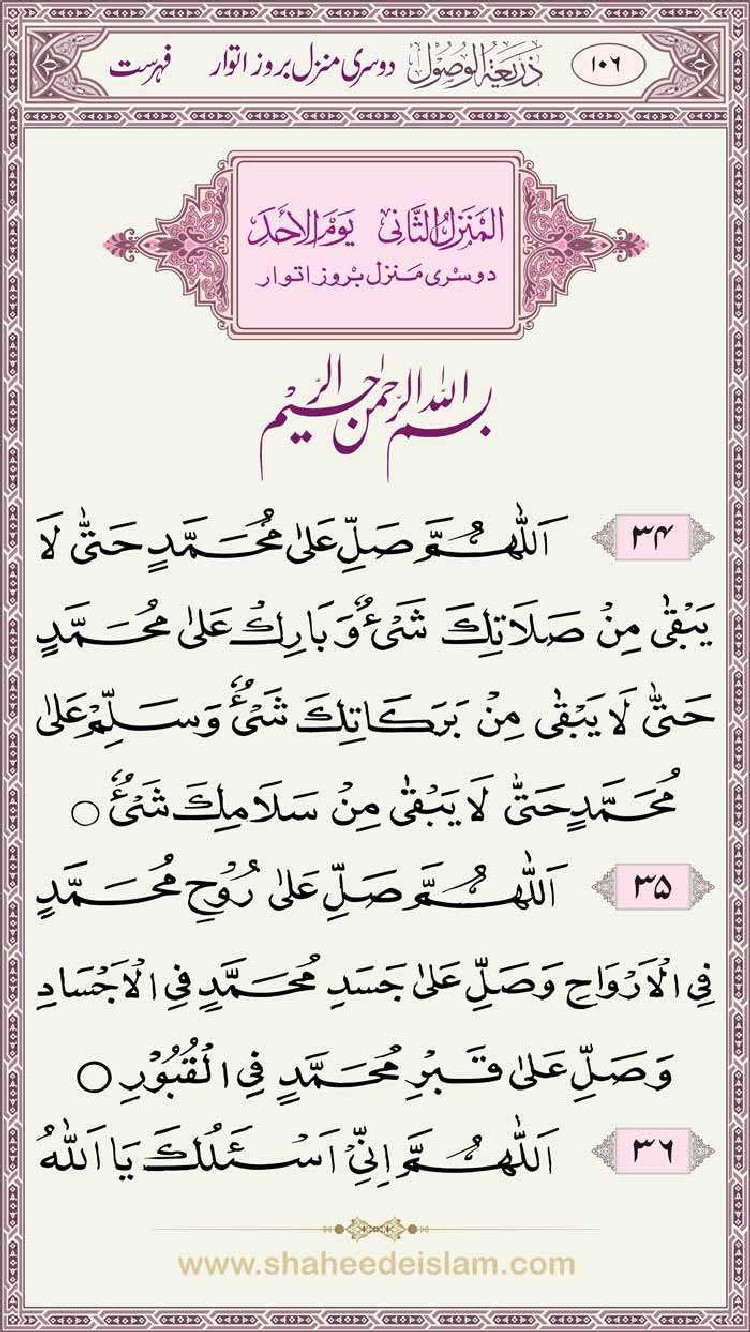This screenshot has width=750, height=1332.
Task: Open the www.shaheedeislam.com website link
Action: click(x=376, y=1264)
